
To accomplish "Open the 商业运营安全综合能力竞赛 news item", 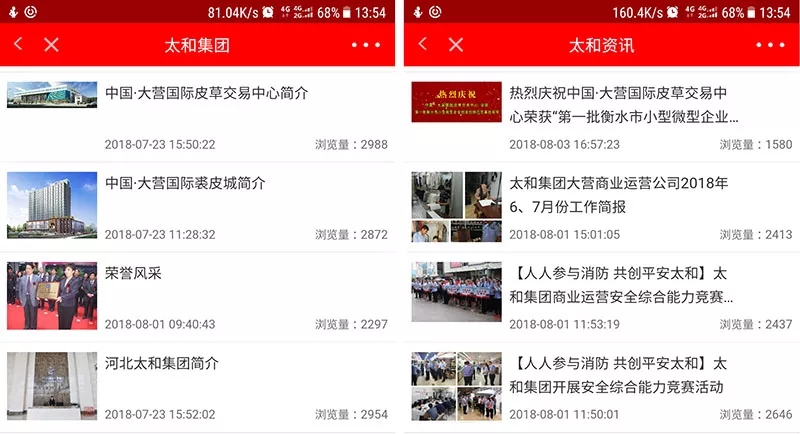I will click(620, 285).
